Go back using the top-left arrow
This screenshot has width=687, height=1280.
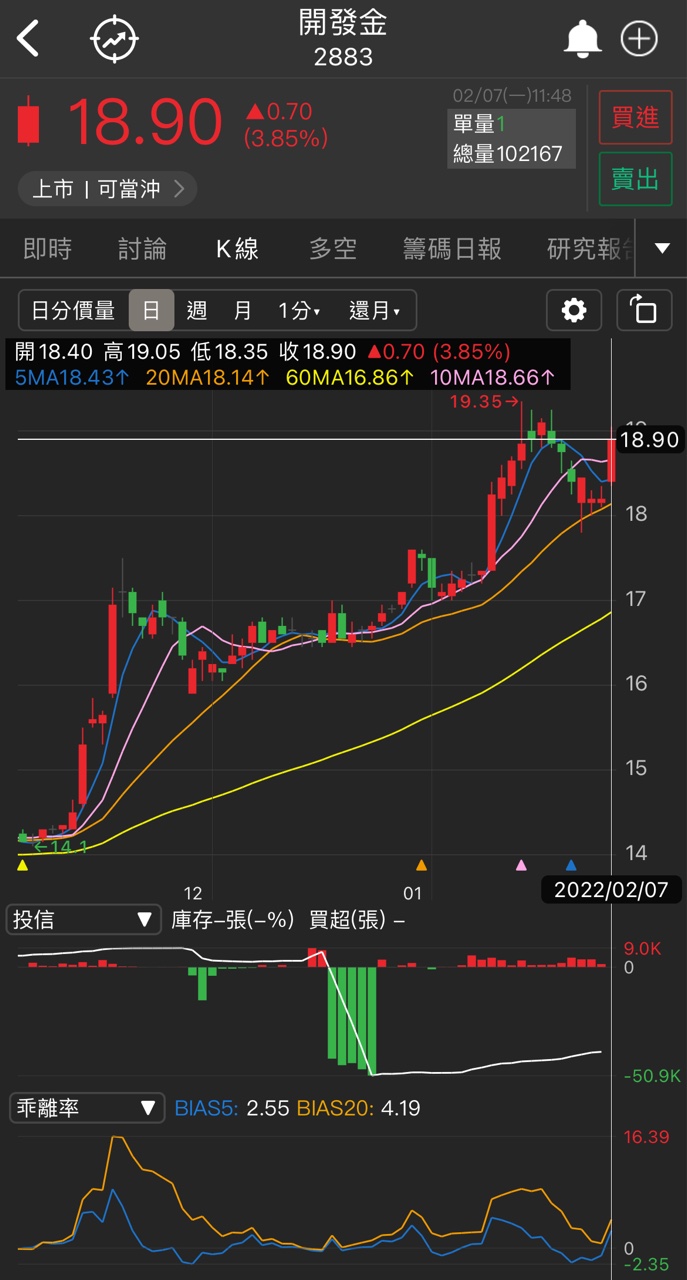(29, 40)
